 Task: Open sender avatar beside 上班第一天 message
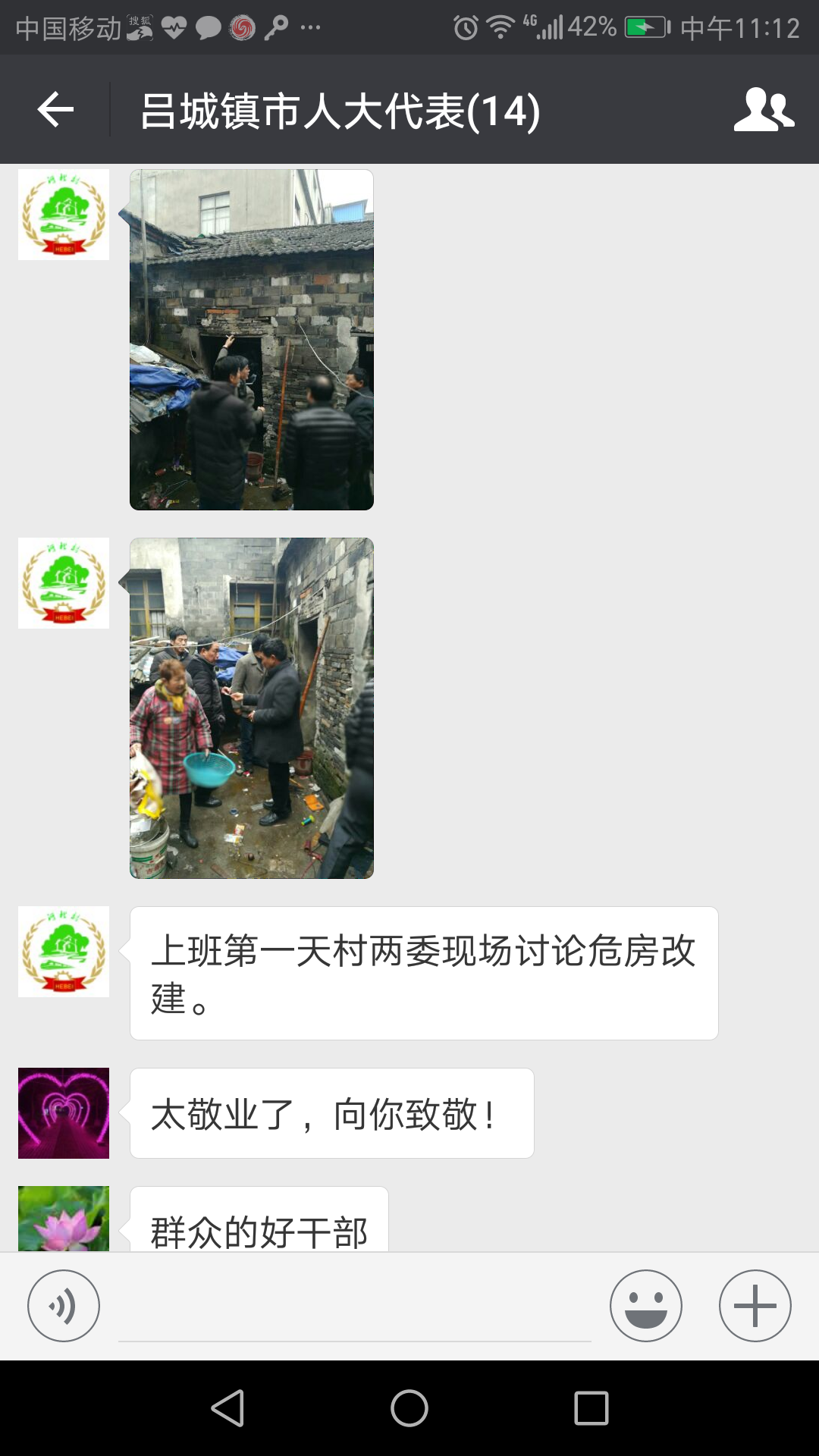pos(64,952)
